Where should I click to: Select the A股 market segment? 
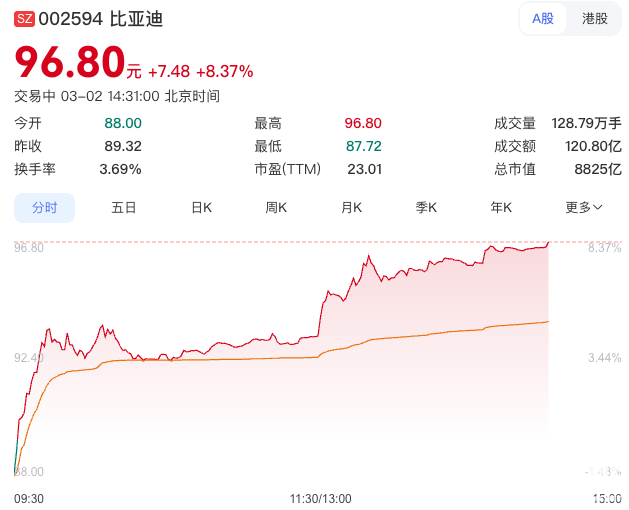click(x=543, y=18)
